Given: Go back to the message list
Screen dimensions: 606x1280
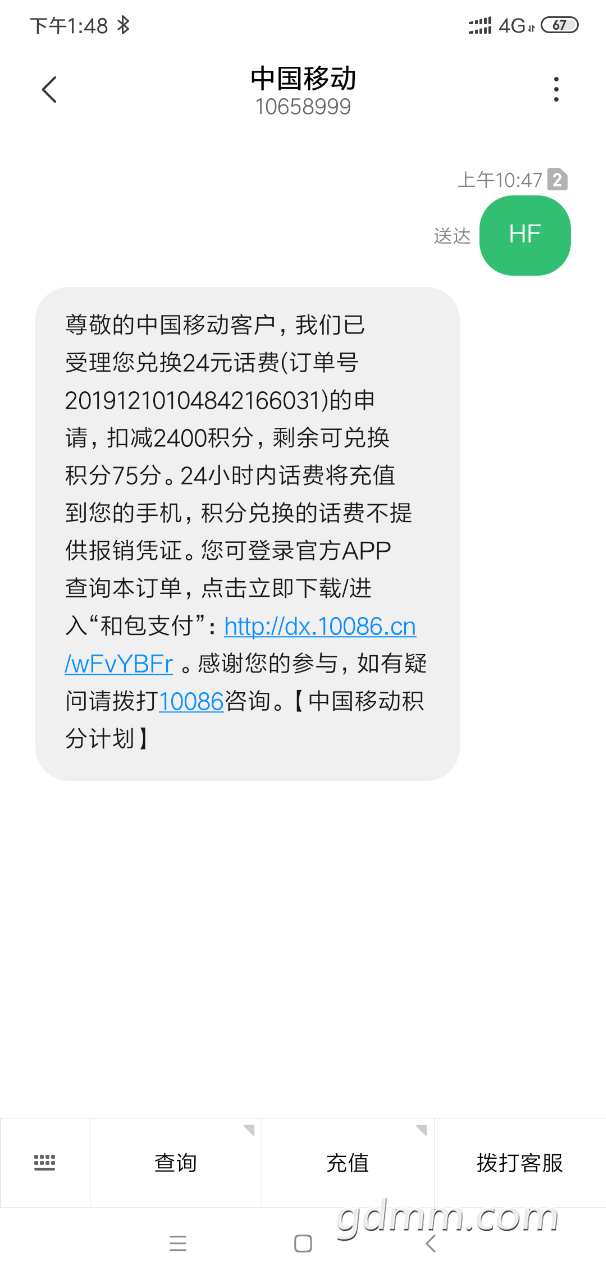Looking at the screenshot, I should tap(49, 90).
